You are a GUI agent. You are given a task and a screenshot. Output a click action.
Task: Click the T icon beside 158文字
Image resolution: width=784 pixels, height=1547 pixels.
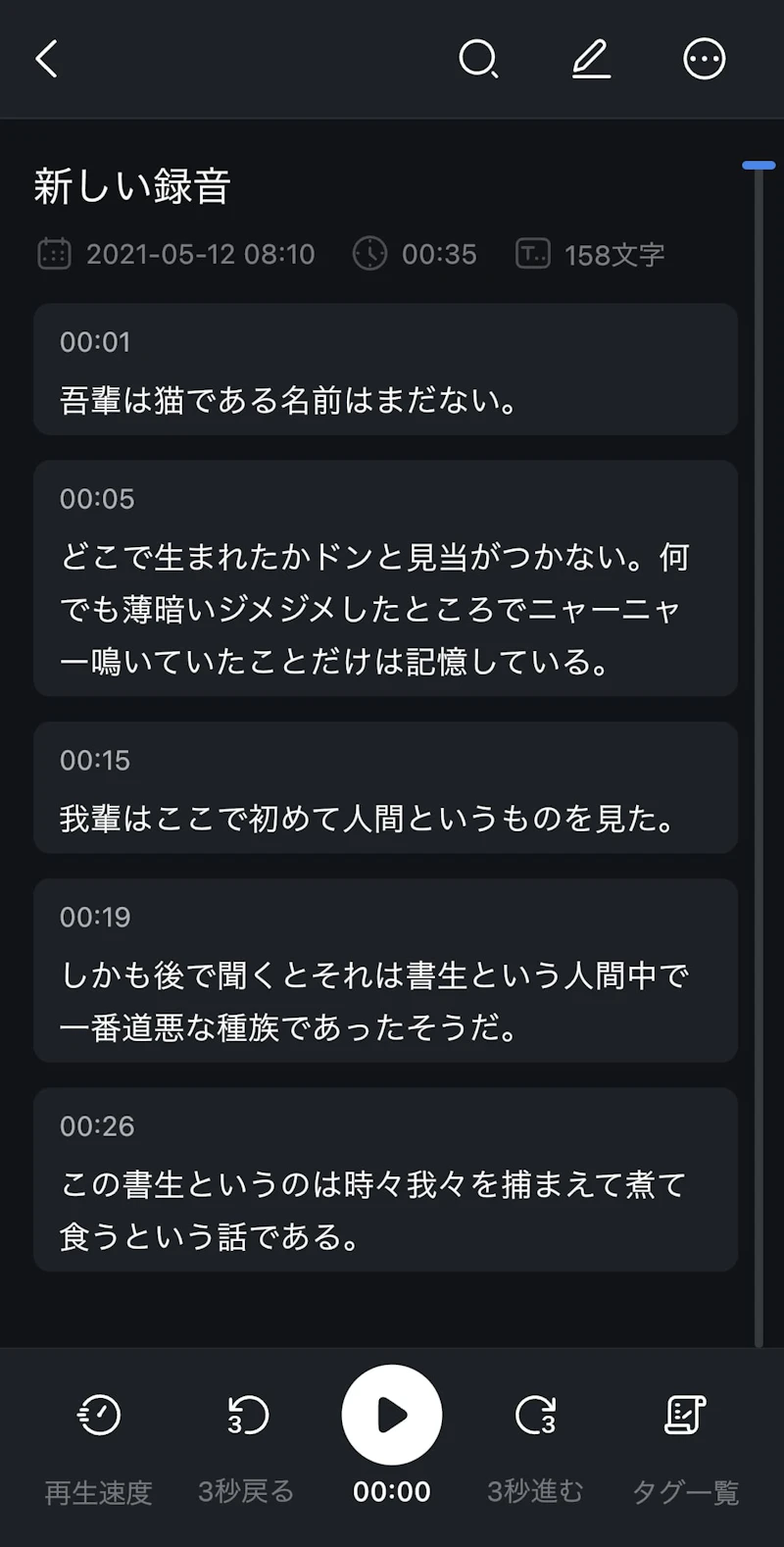click(x=534, y=253)
